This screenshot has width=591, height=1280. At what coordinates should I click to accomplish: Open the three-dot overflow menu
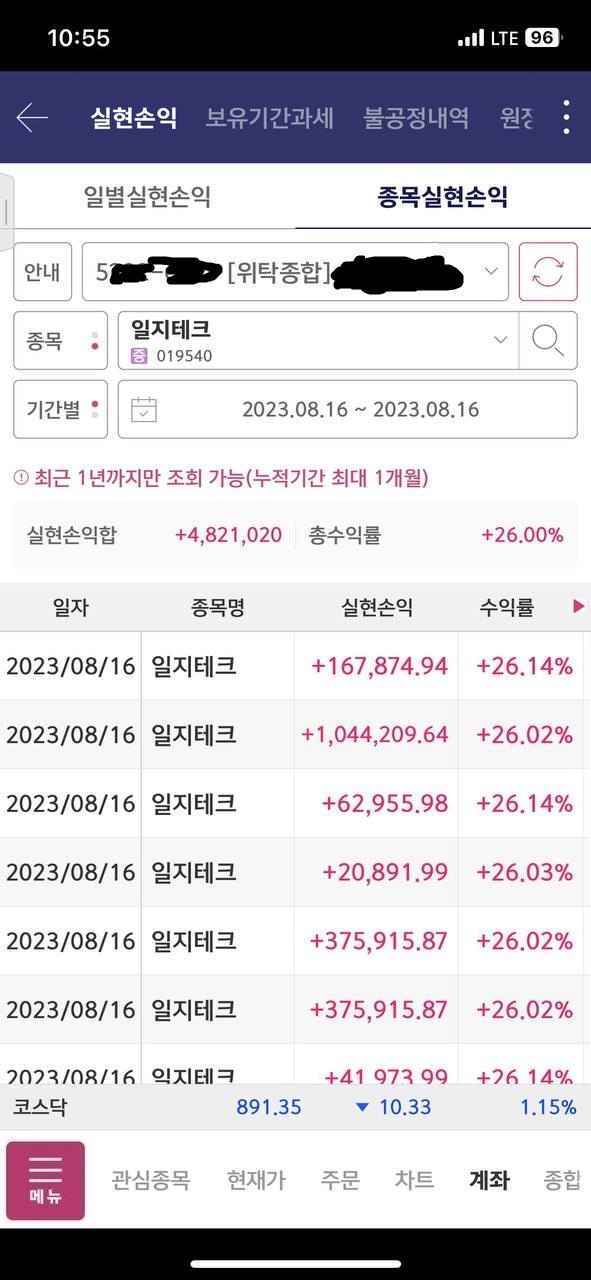[566, 118]
